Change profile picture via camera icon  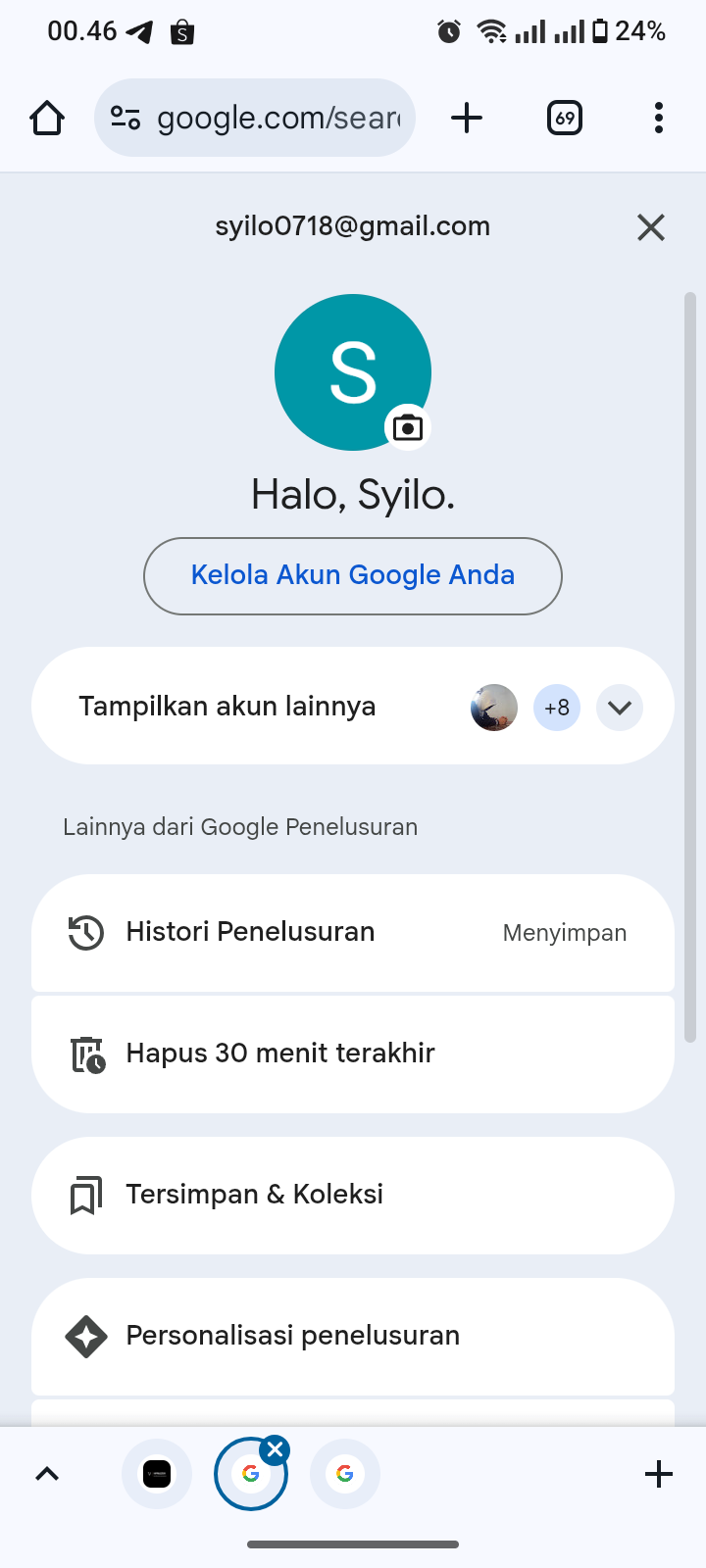pos(407,428)
